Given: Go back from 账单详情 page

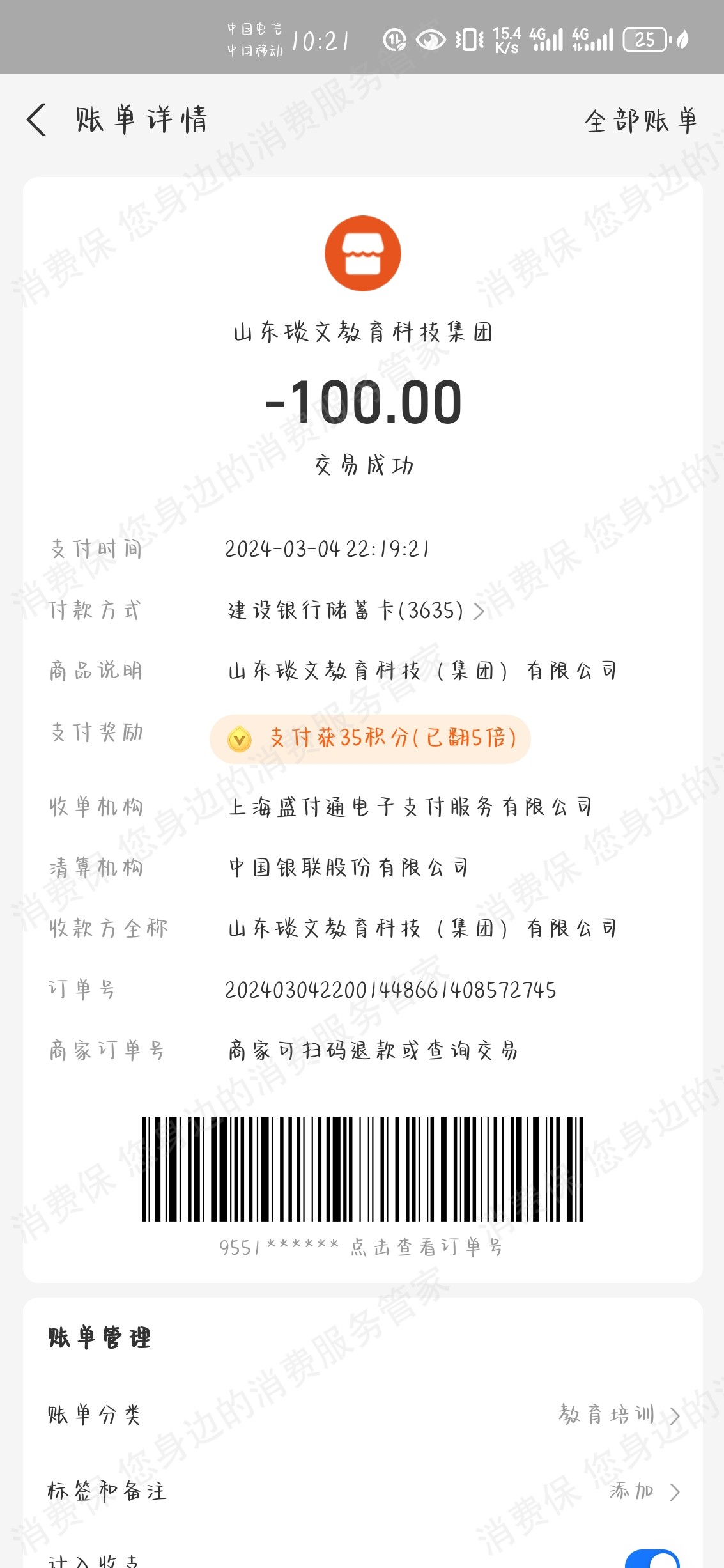Looking at the screenshot, I should pyautogui.click(x=37, y=120).
